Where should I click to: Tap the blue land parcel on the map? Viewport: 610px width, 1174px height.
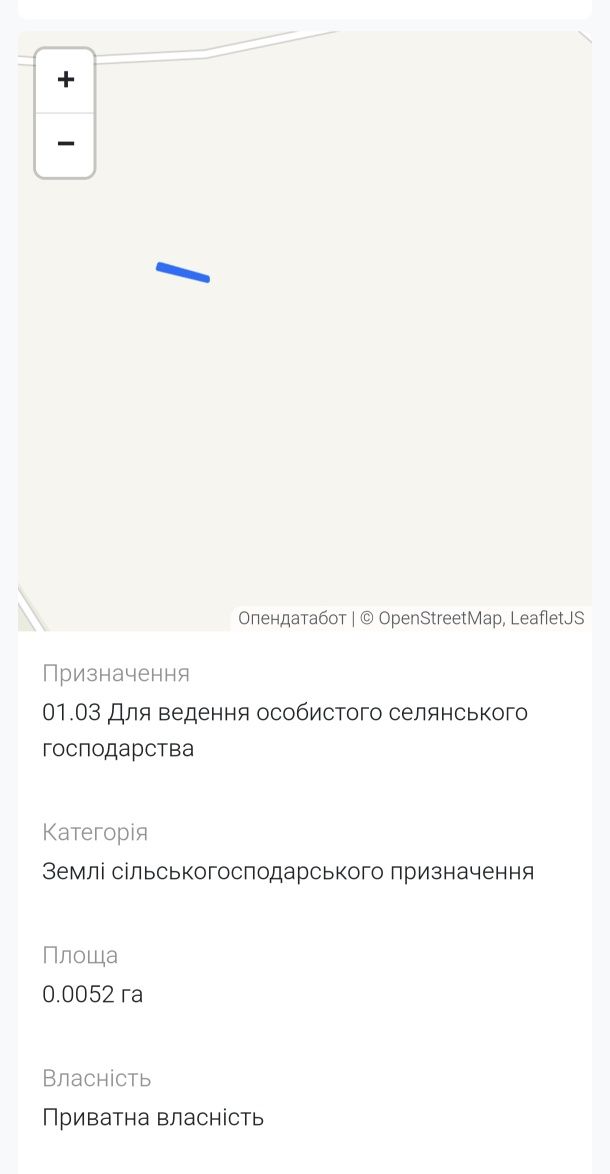coord(183,273)
